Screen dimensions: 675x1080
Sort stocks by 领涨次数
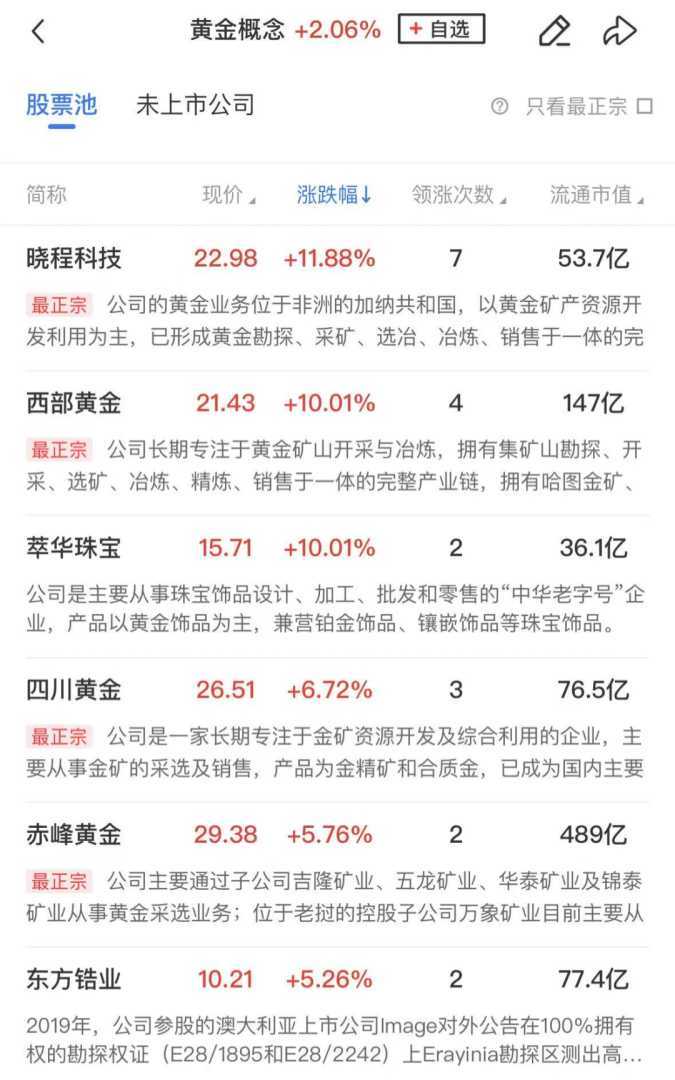coord(459,195)
